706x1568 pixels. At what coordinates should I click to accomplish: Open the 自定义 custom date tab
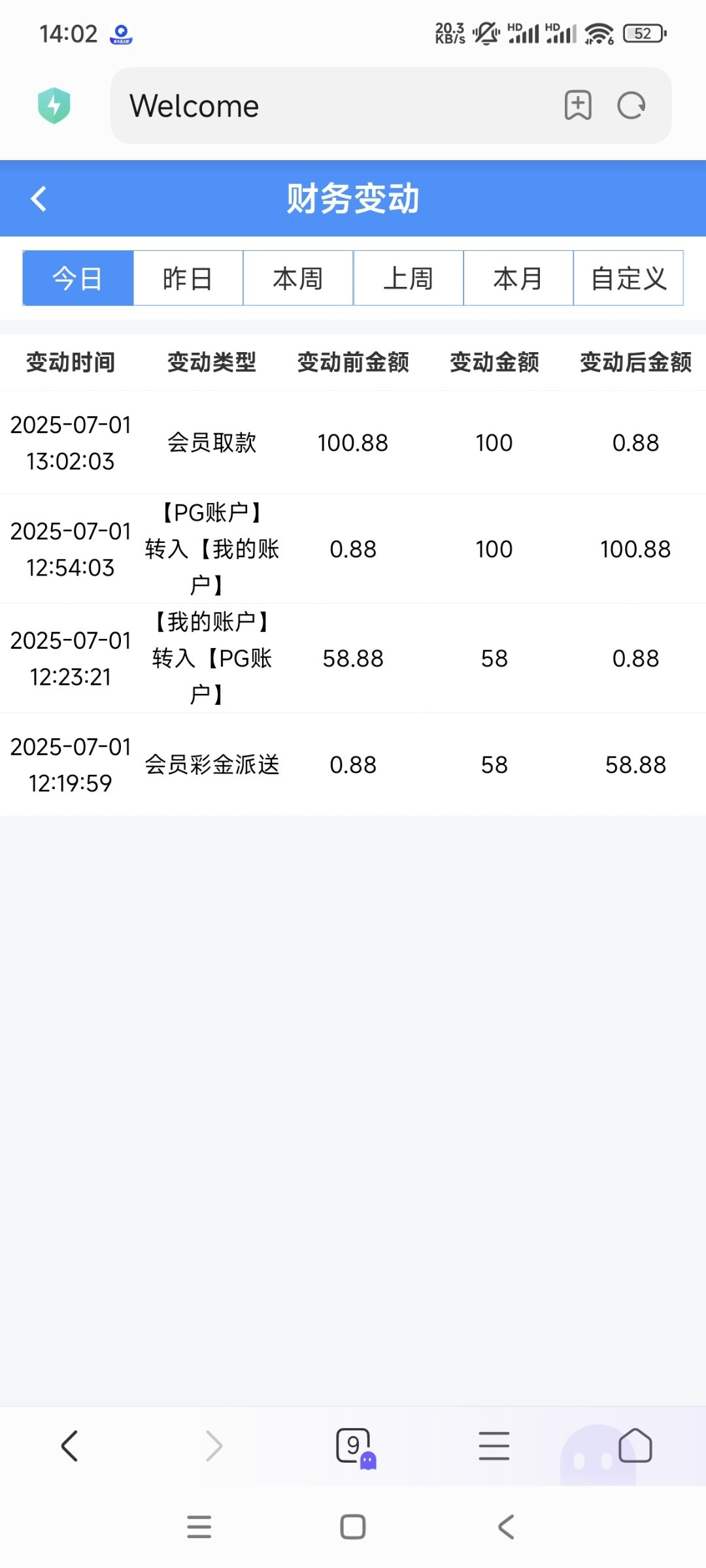pyautogui.click(x=629, y=278)
